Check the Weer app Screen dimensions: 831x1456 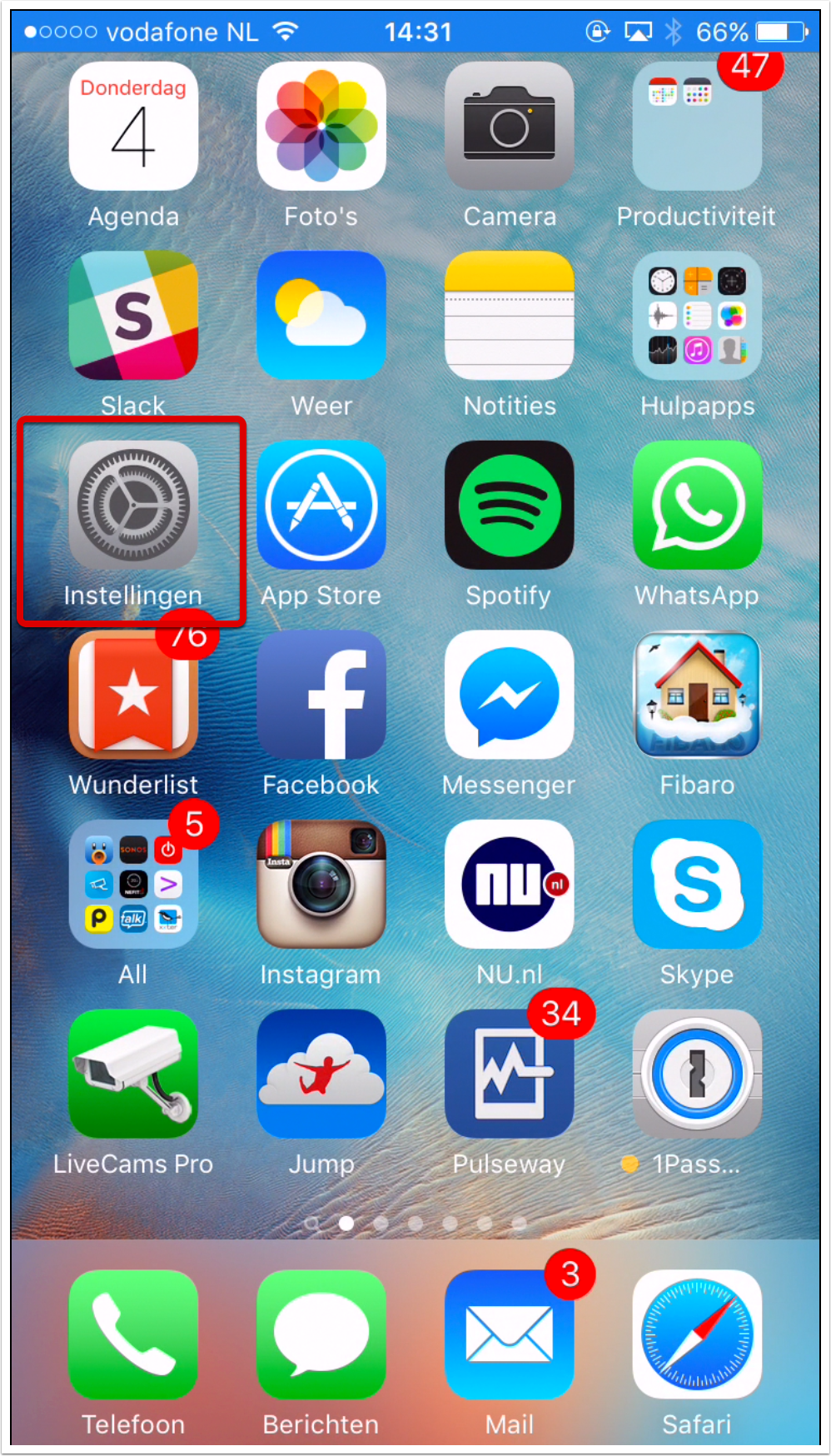click(x=321, y=316)
